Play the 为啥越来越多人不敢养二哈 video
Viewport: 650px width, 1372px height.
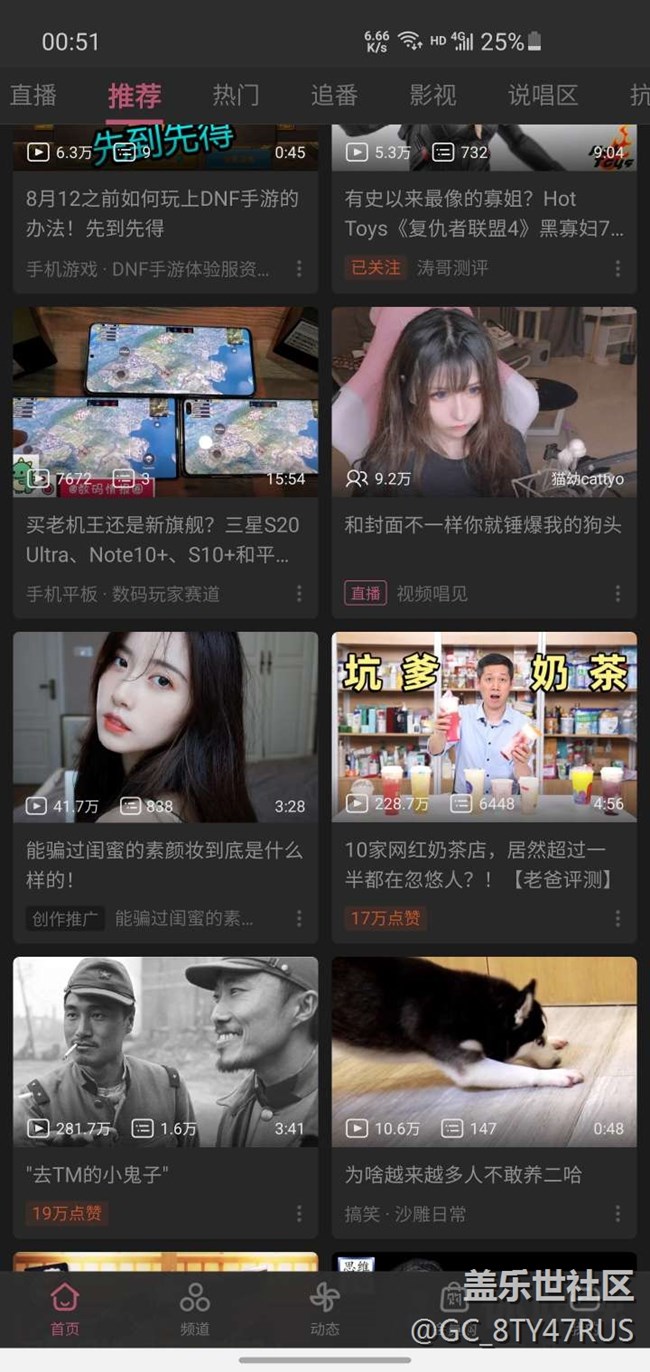[x=484, y=1052]
